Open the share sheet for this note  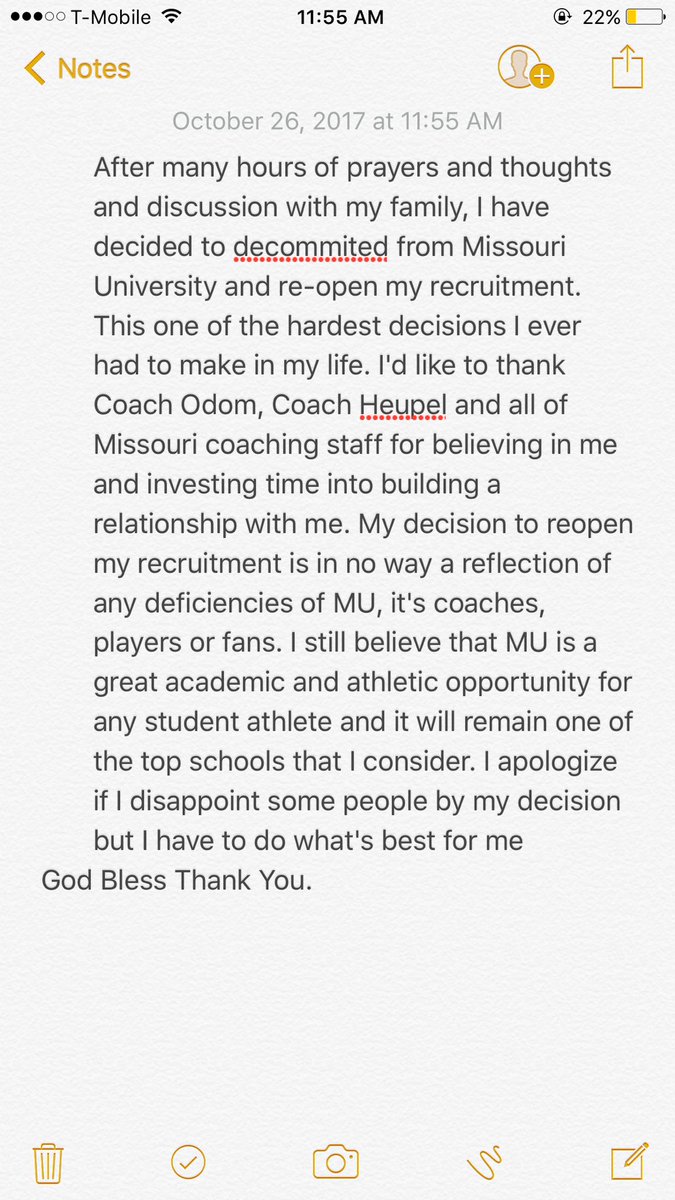pyautogui.click(x=627, y=67)
